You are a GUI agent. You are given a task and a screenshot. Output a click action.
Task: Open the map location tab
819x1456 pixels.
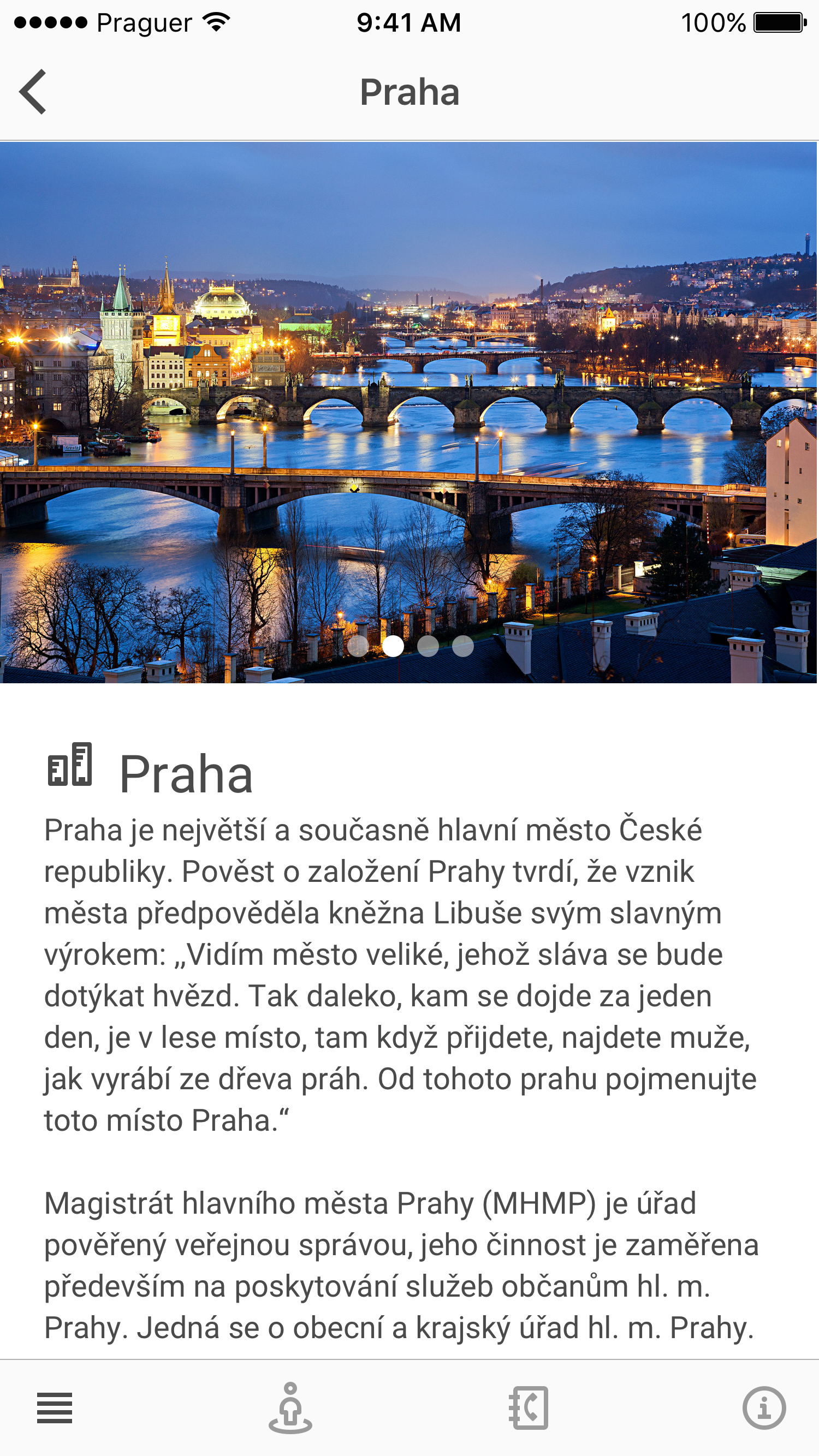click(290, 1407)
